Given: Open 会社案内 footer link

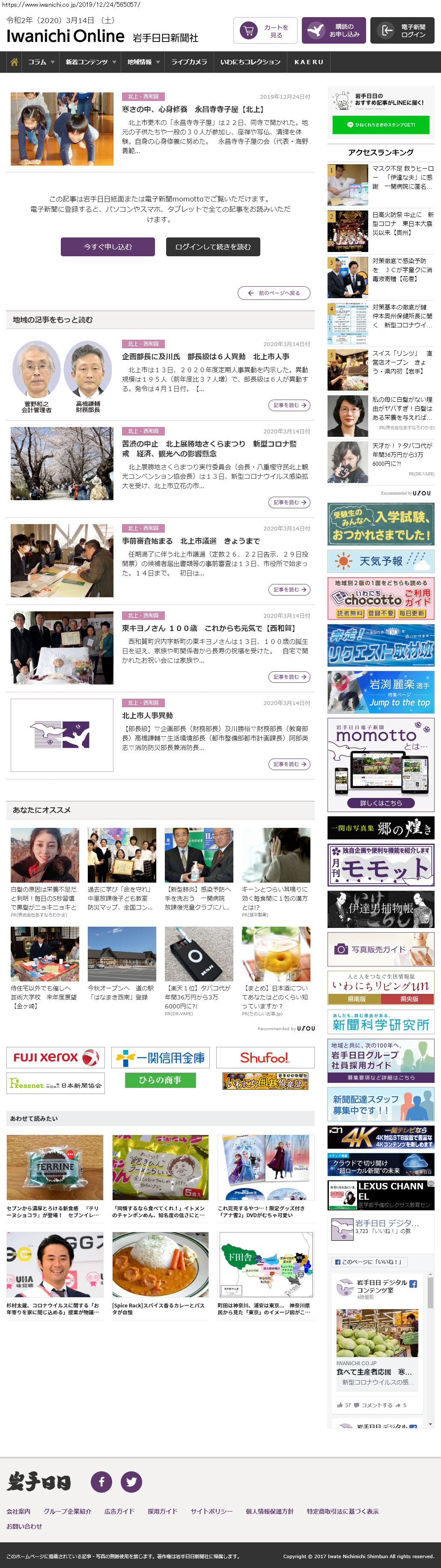Looking at the screenshot, I should [18, 1511].
